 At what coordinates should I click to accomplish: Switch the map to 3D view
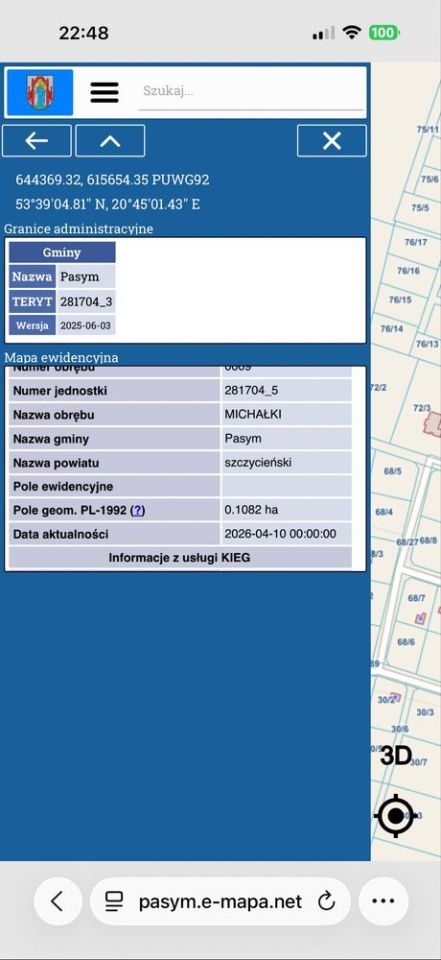tap(396, 756)
